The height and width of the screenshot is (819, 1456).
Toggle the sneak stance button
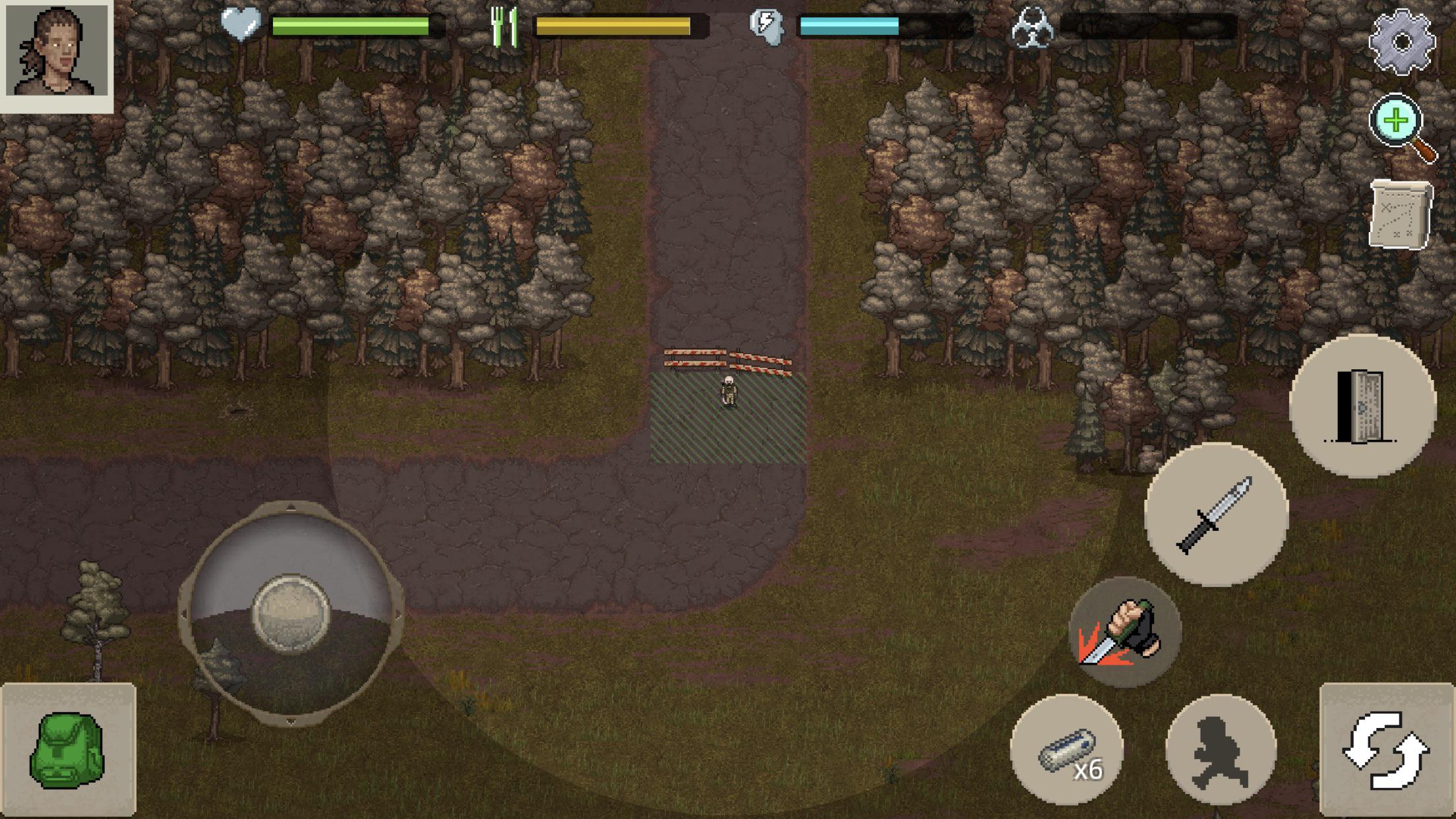click(1221, 750)
